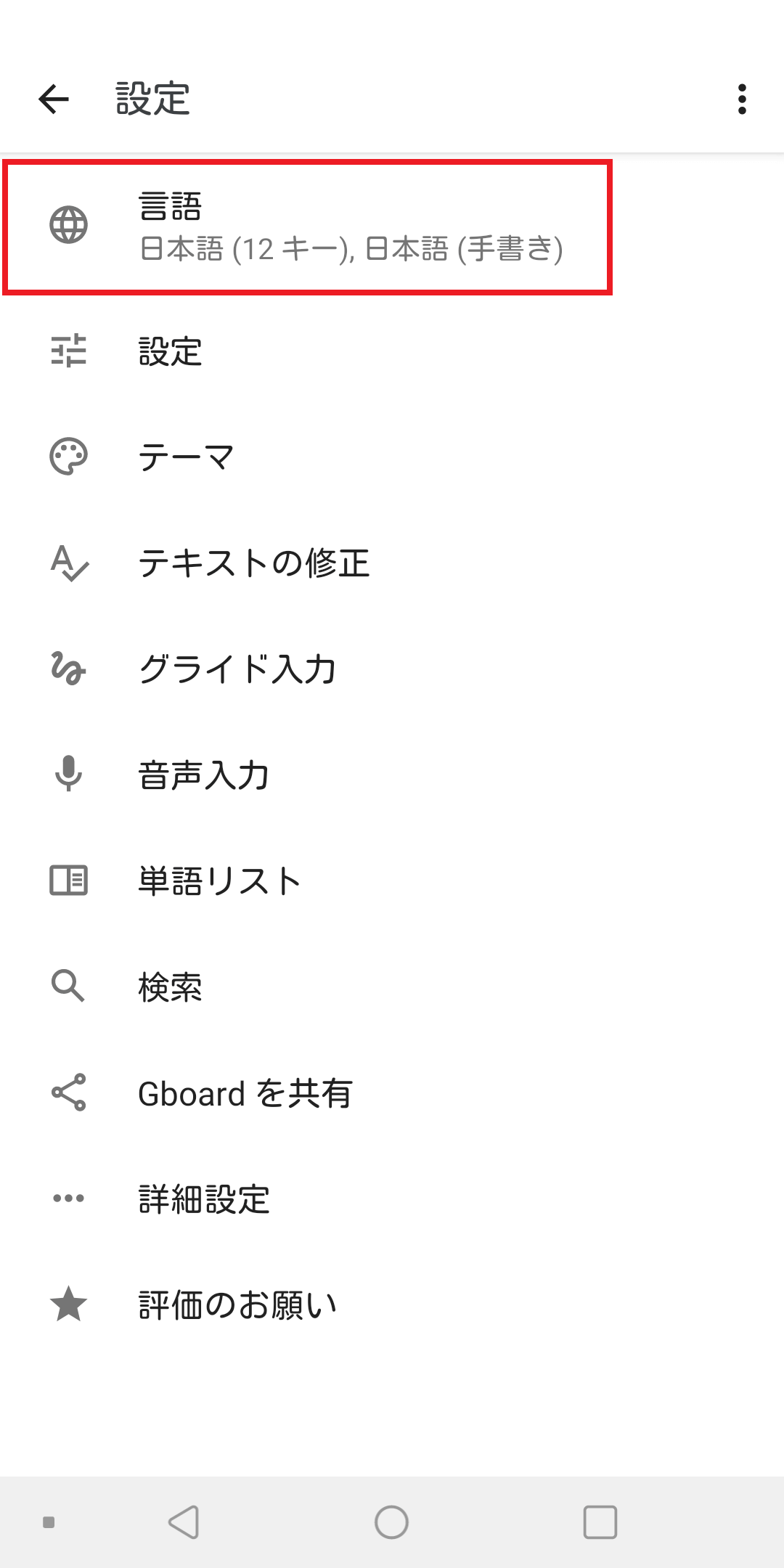The image size is (784, 1568).
Task: Open 詳細設定 advanced settings
Action: [392, 1199]
